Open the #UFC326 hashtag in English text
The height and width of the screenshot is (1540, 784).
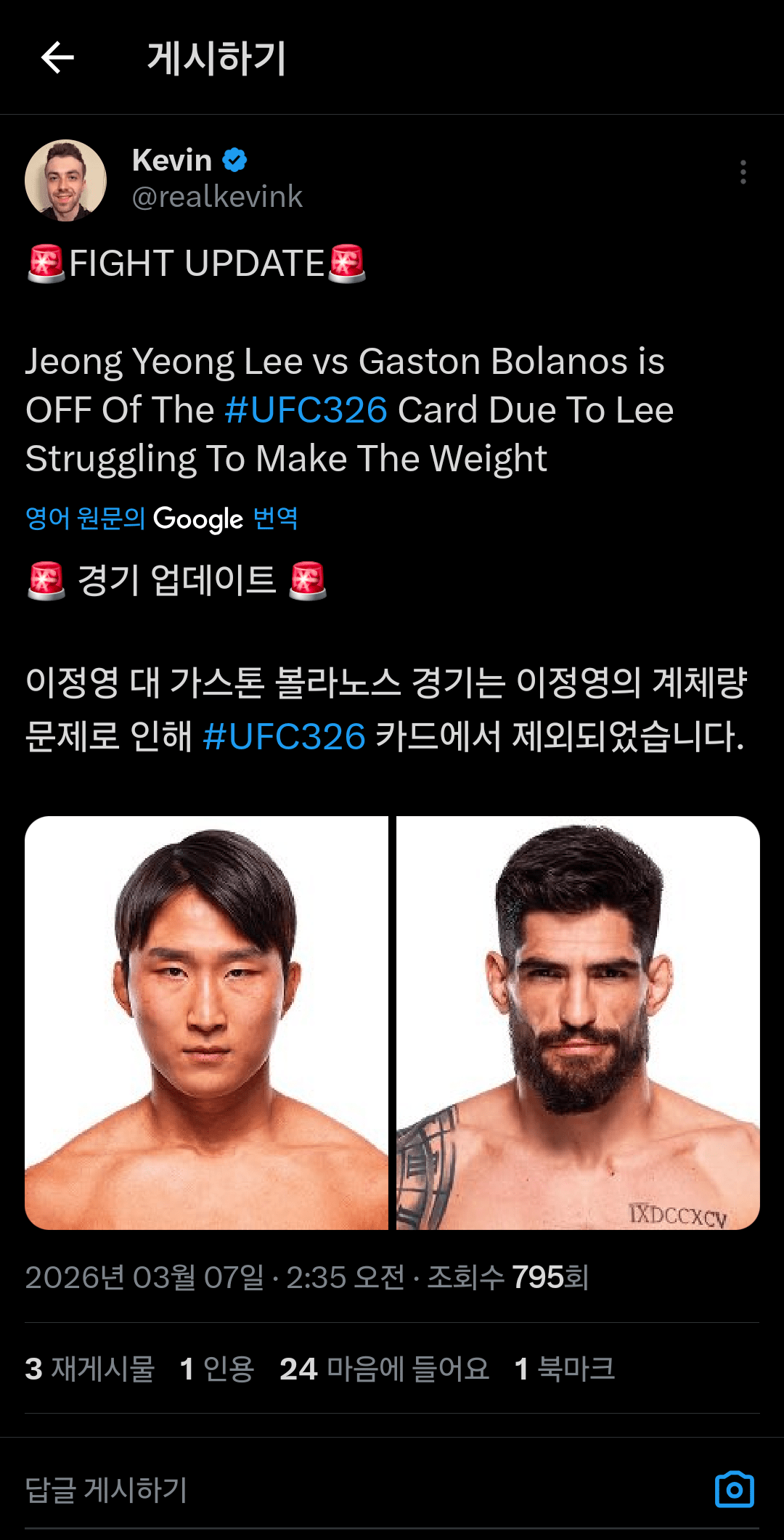306,410
